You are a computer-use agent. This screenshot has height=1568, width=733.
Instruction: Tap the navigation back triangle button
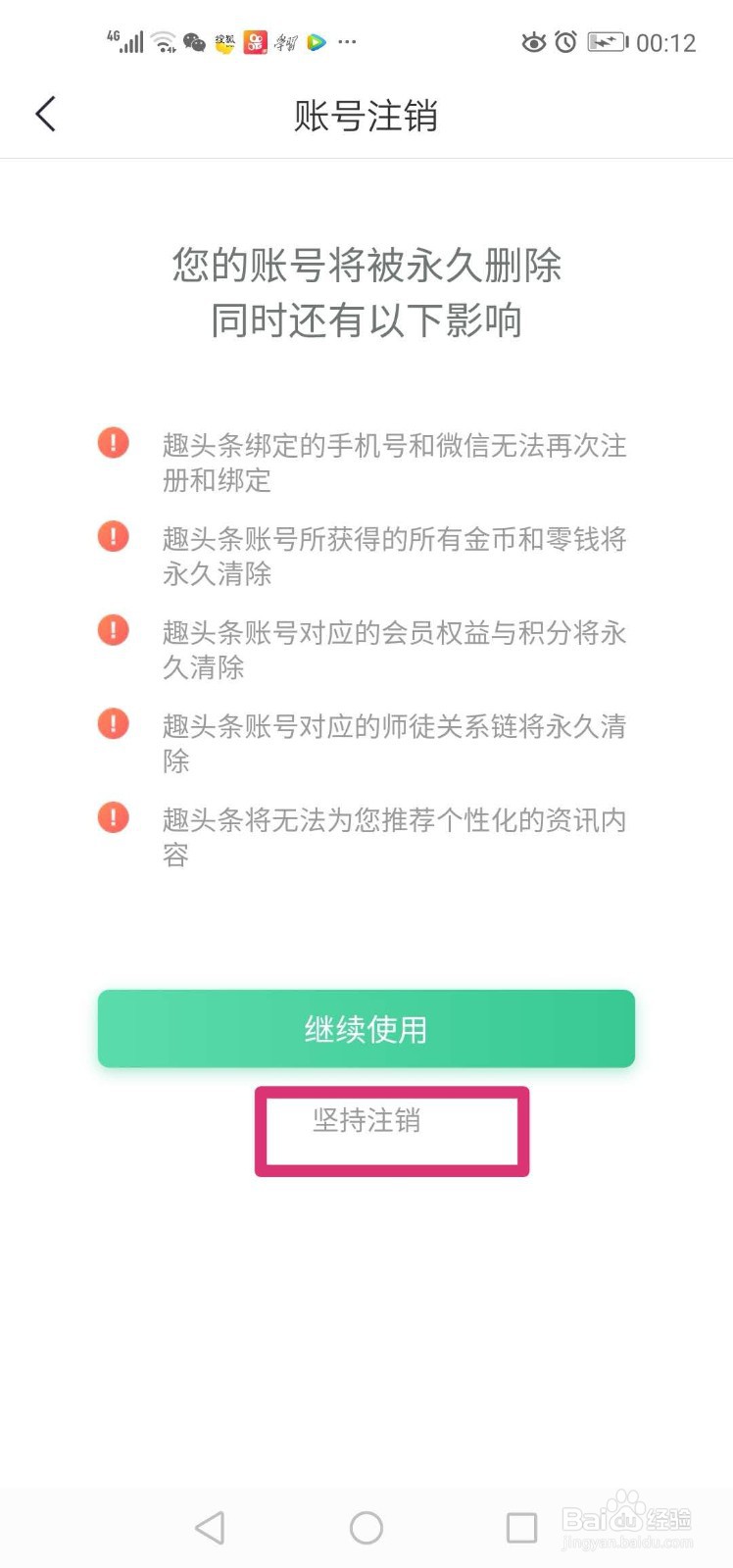click(210, 1526)
